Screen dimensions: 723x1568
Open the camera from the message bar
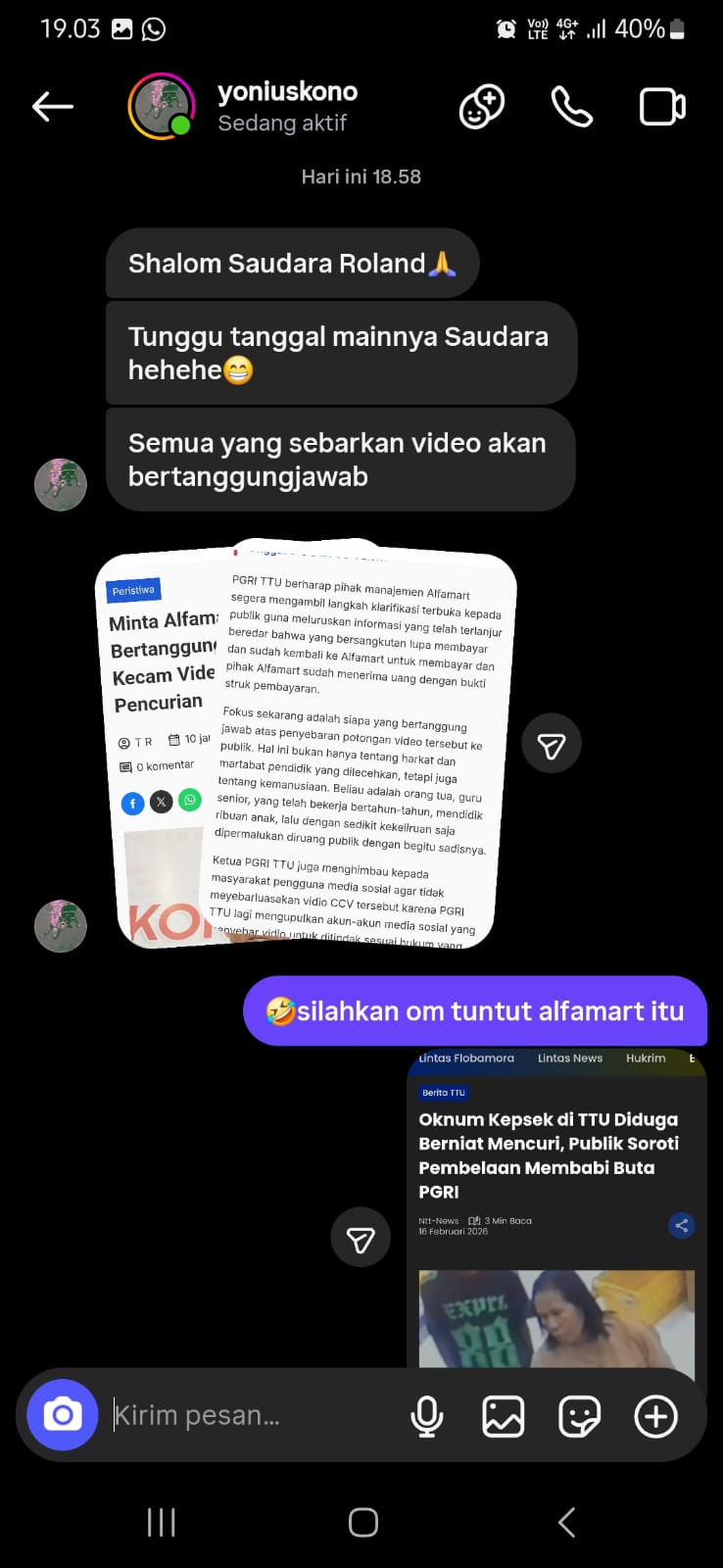(63, 1415)
